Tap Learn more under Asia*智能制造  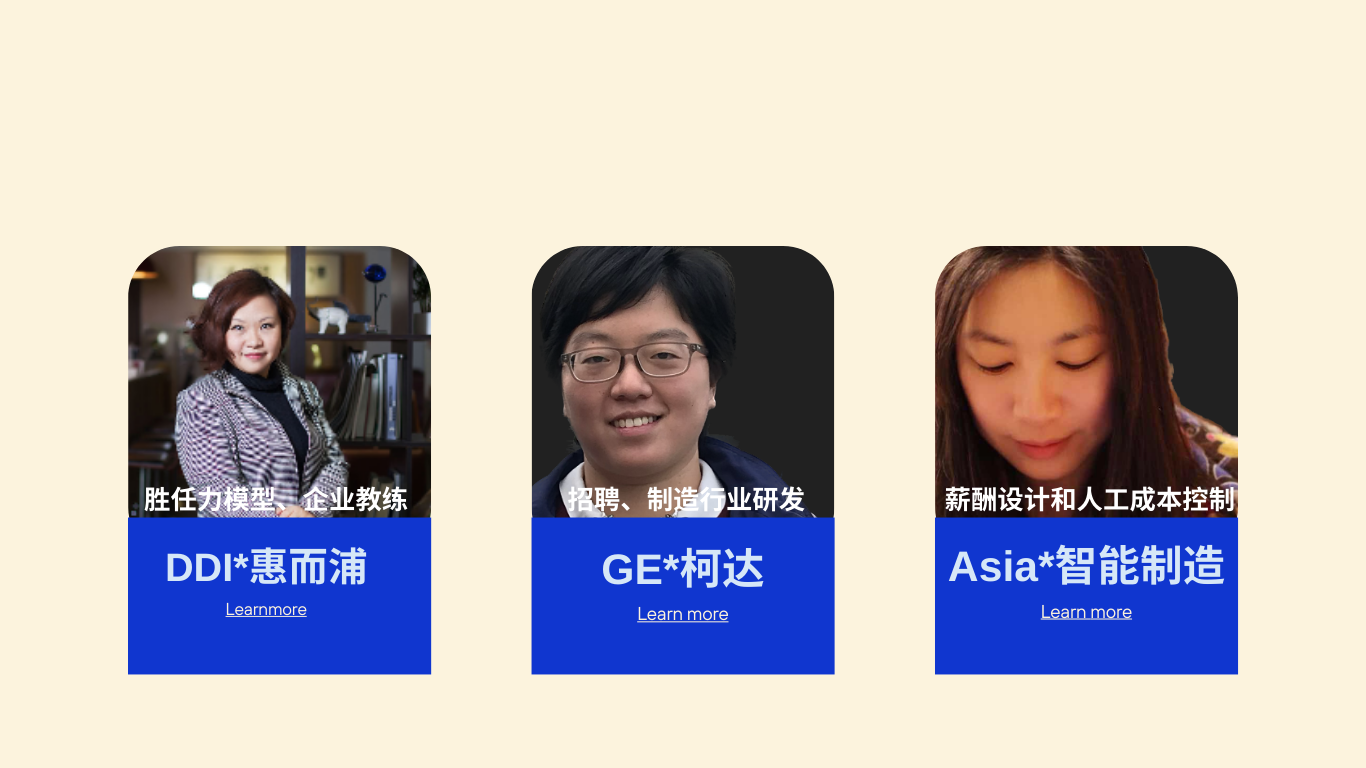point(1086,612)
